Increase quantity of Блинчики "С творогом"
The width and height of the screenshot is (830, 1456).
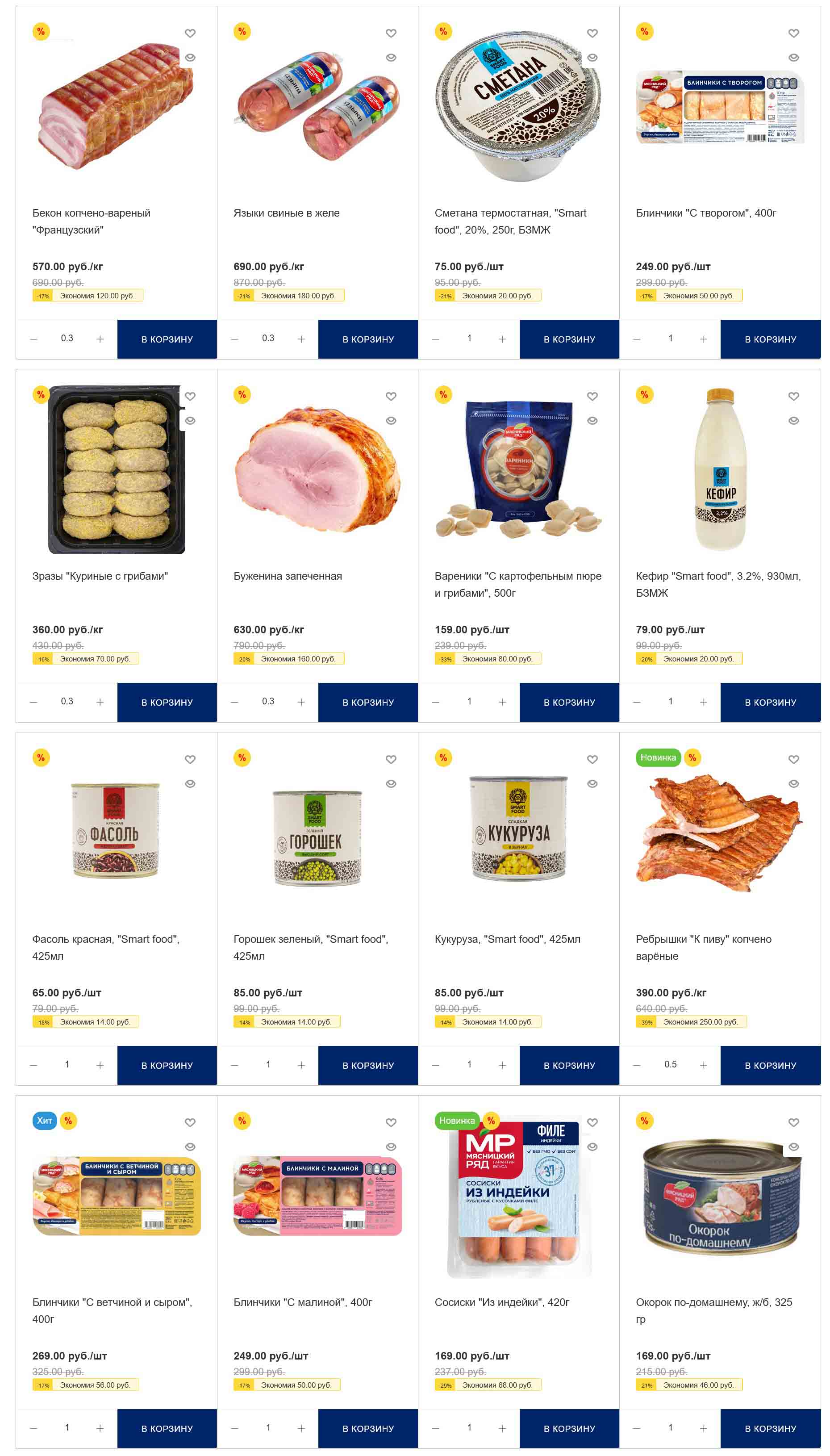click(x=704, y=339)
